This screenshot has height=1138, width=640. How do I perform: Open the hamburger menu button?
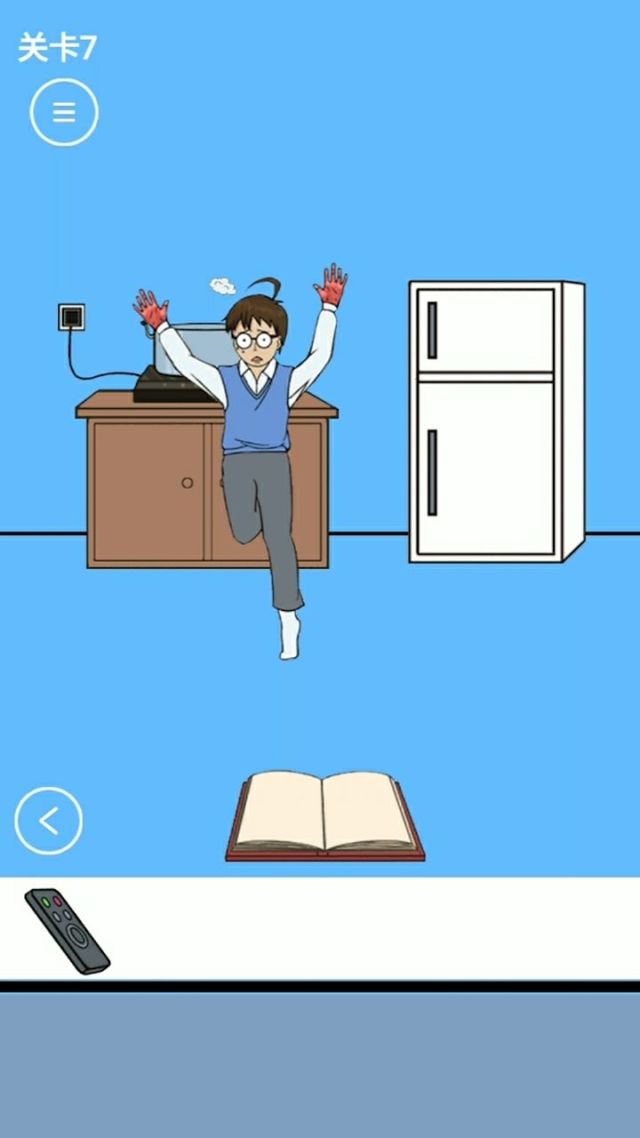pyautogui.click(x=64, y=112)
